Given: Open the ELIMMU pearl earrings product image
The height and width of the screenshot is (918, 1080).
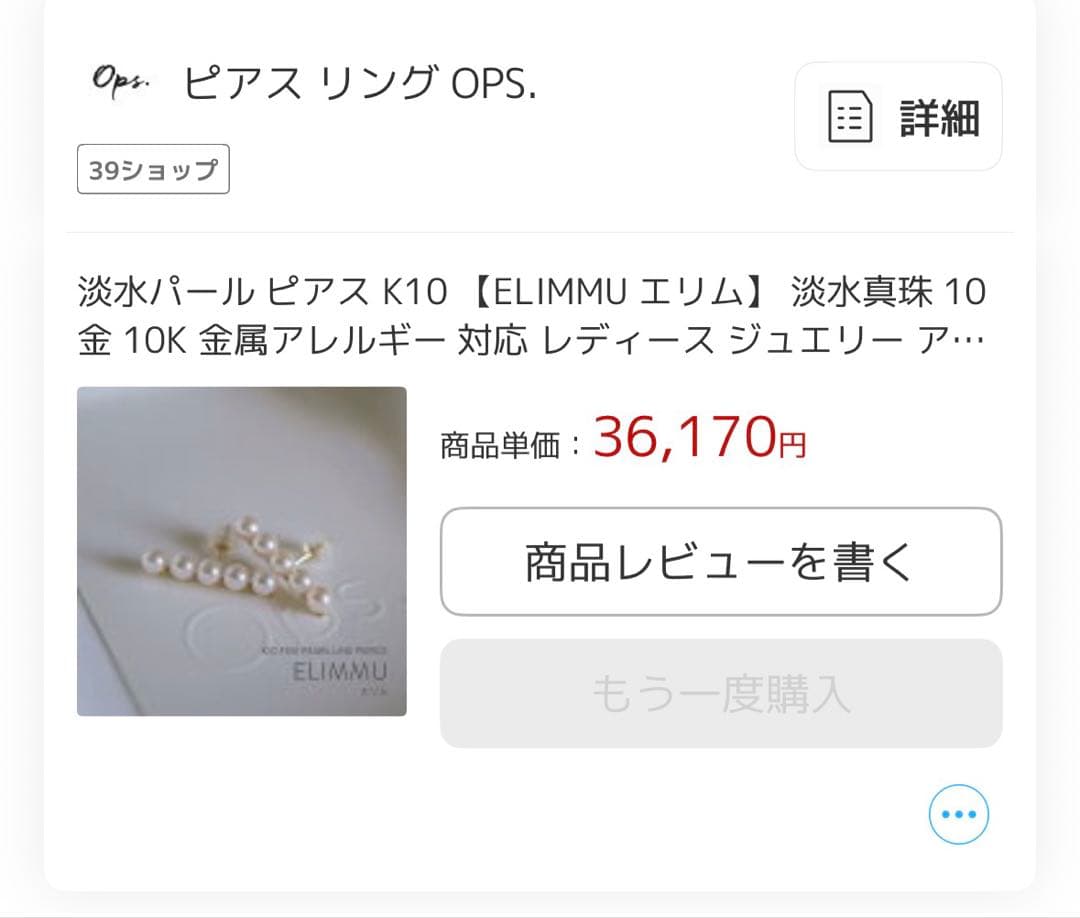Looking at the screenshot, I should point(242,551).
